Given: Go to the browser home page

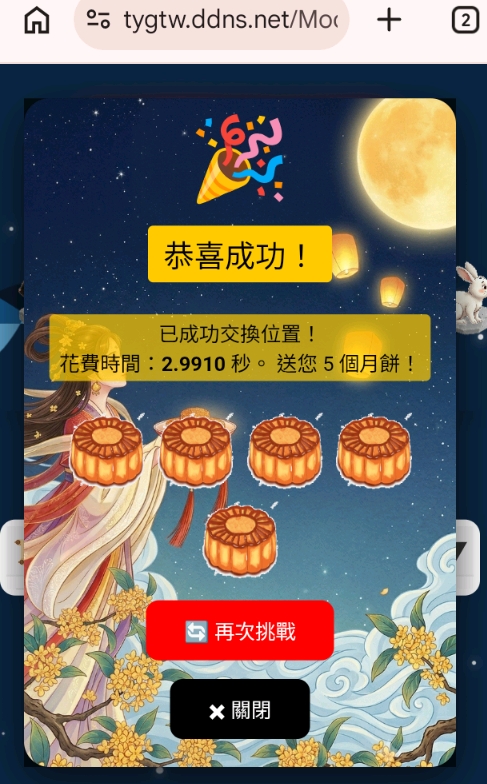Looking at the screenshot, I should click(37, 20).
